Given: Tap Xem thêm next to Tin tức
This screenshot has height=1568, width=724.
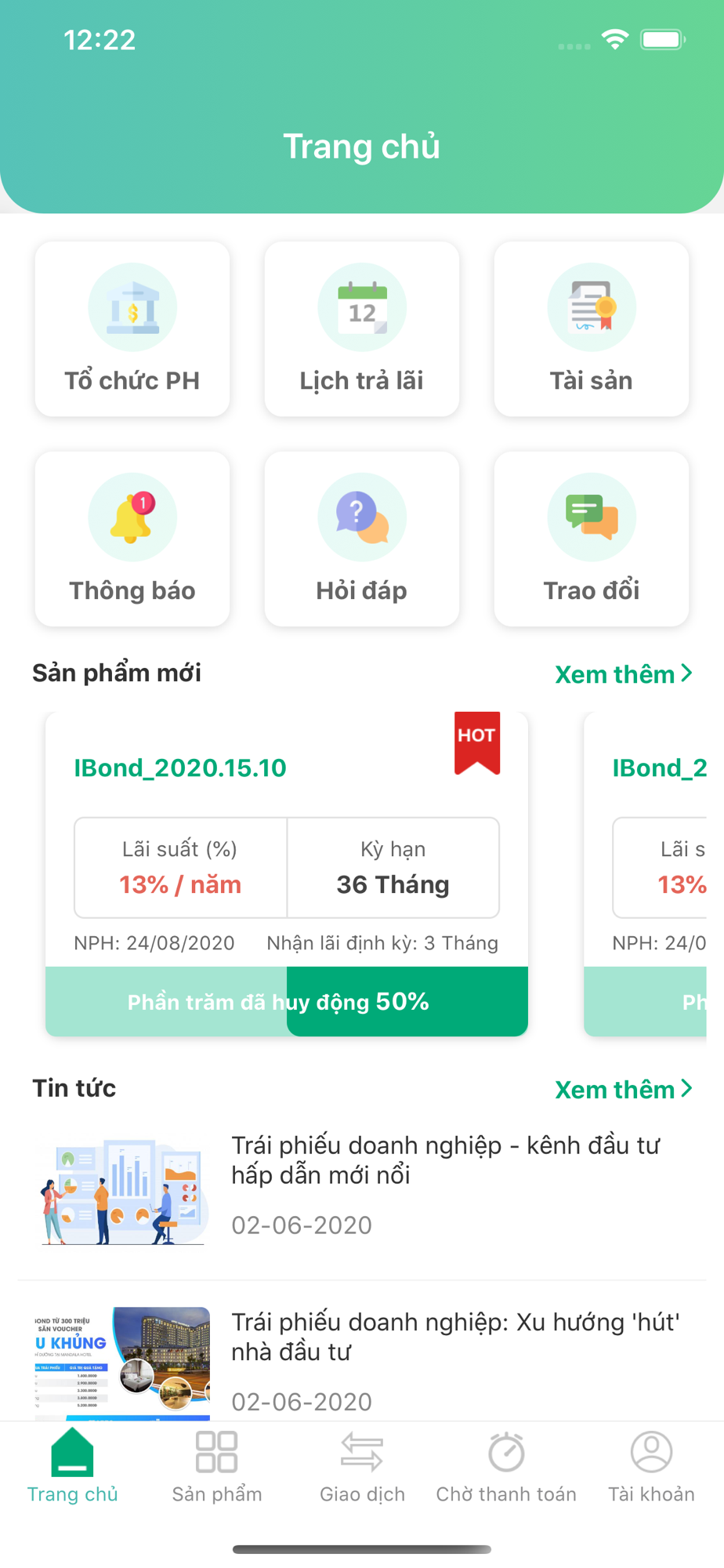Looking at the screenshot, I should 623,1090.
